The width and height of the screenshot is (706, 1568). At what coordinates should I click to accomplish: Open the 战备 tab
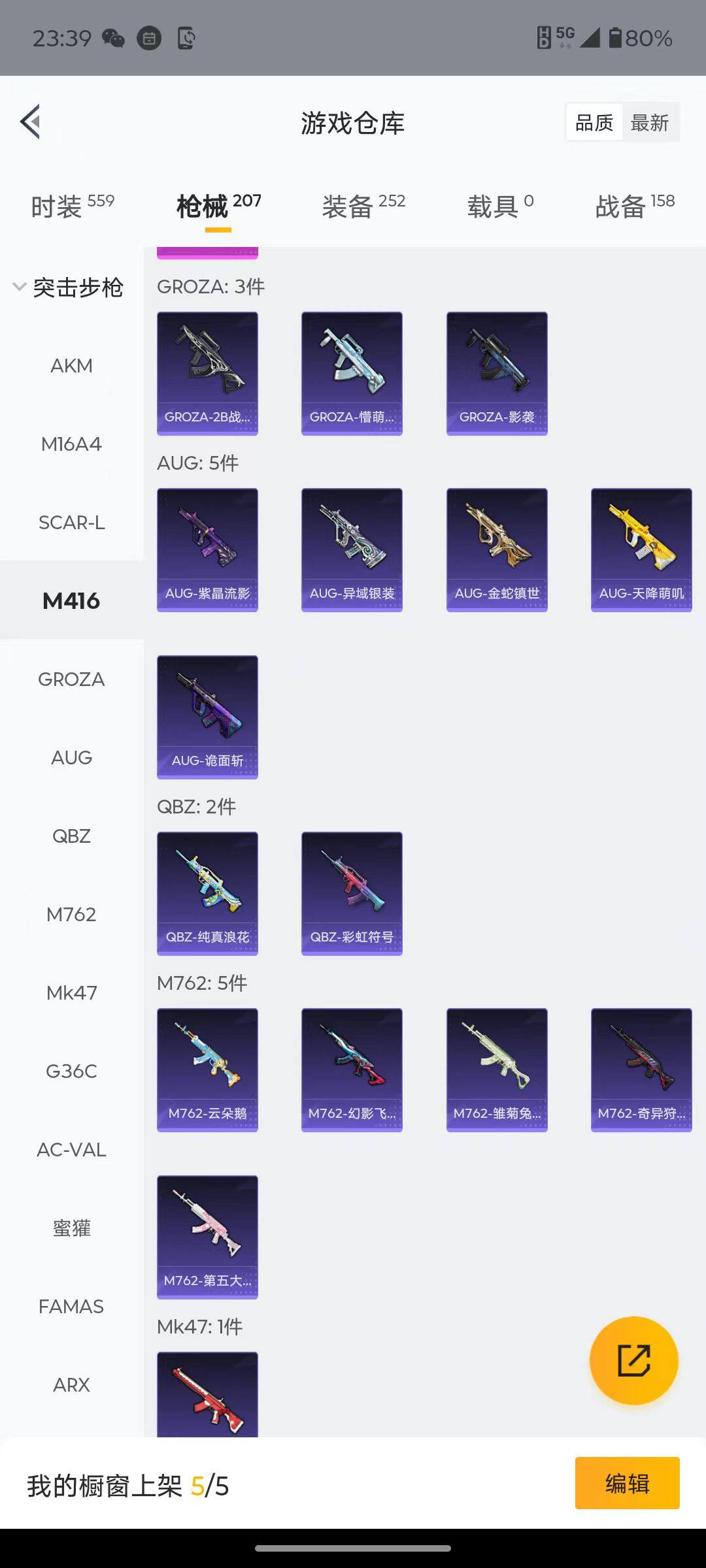click(634, 206)
